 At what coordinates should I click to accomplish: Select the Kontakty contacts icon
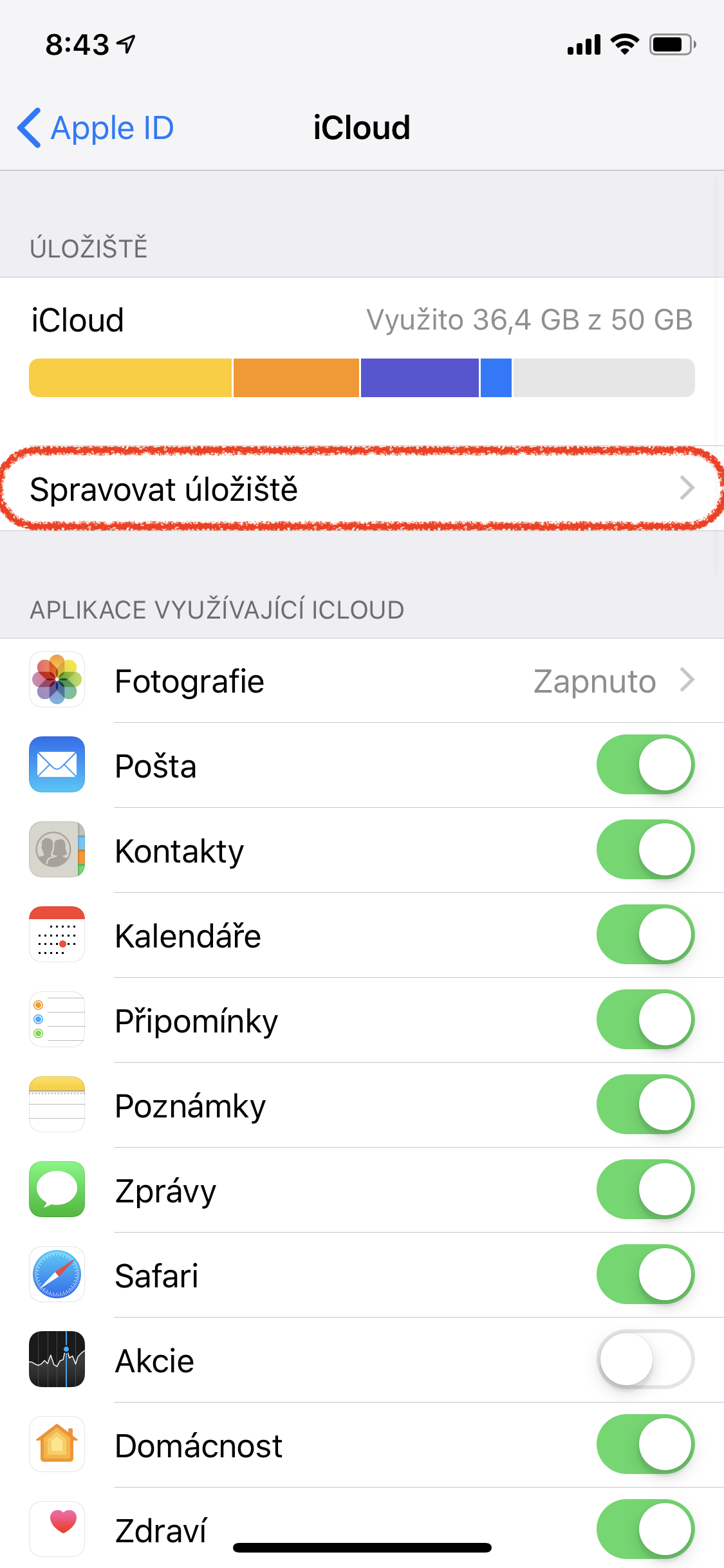(x=57, y=850)
